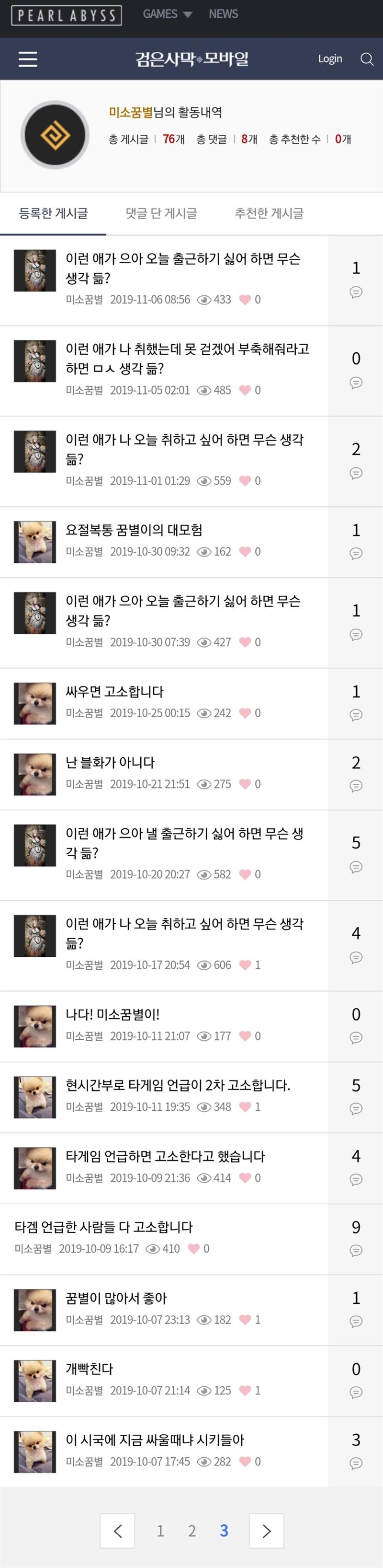
Task: Open post 싸우면 고소합니다
Action: pos(114,692)
